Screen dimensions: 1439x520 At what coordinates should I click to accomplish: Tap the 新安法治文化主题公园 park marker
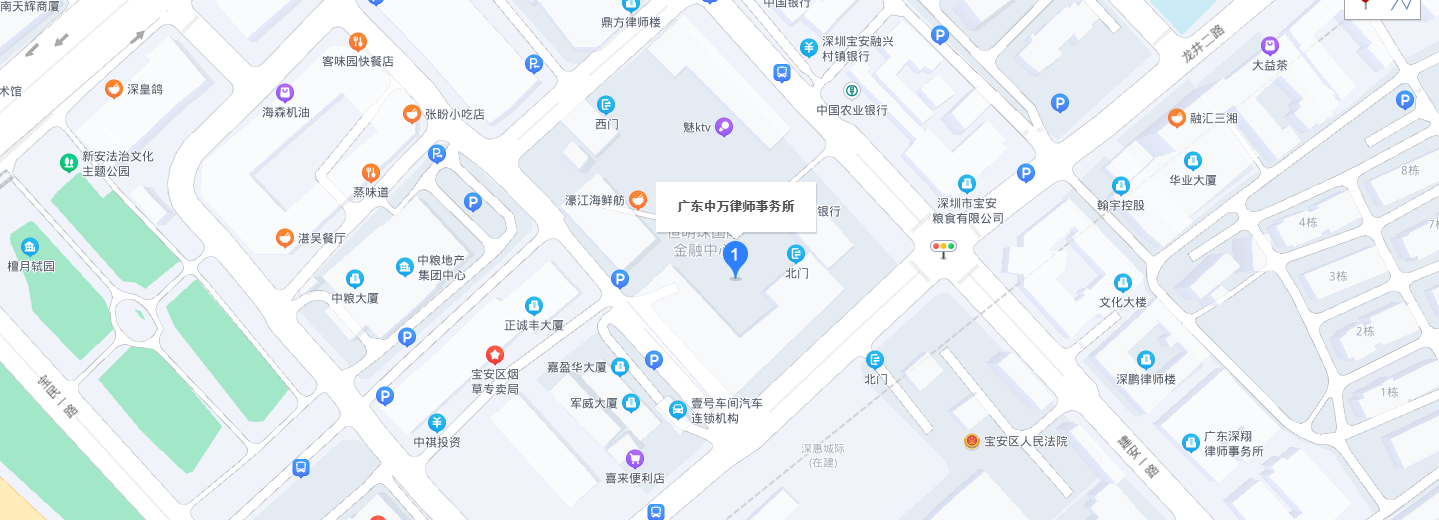pos(68,162)
